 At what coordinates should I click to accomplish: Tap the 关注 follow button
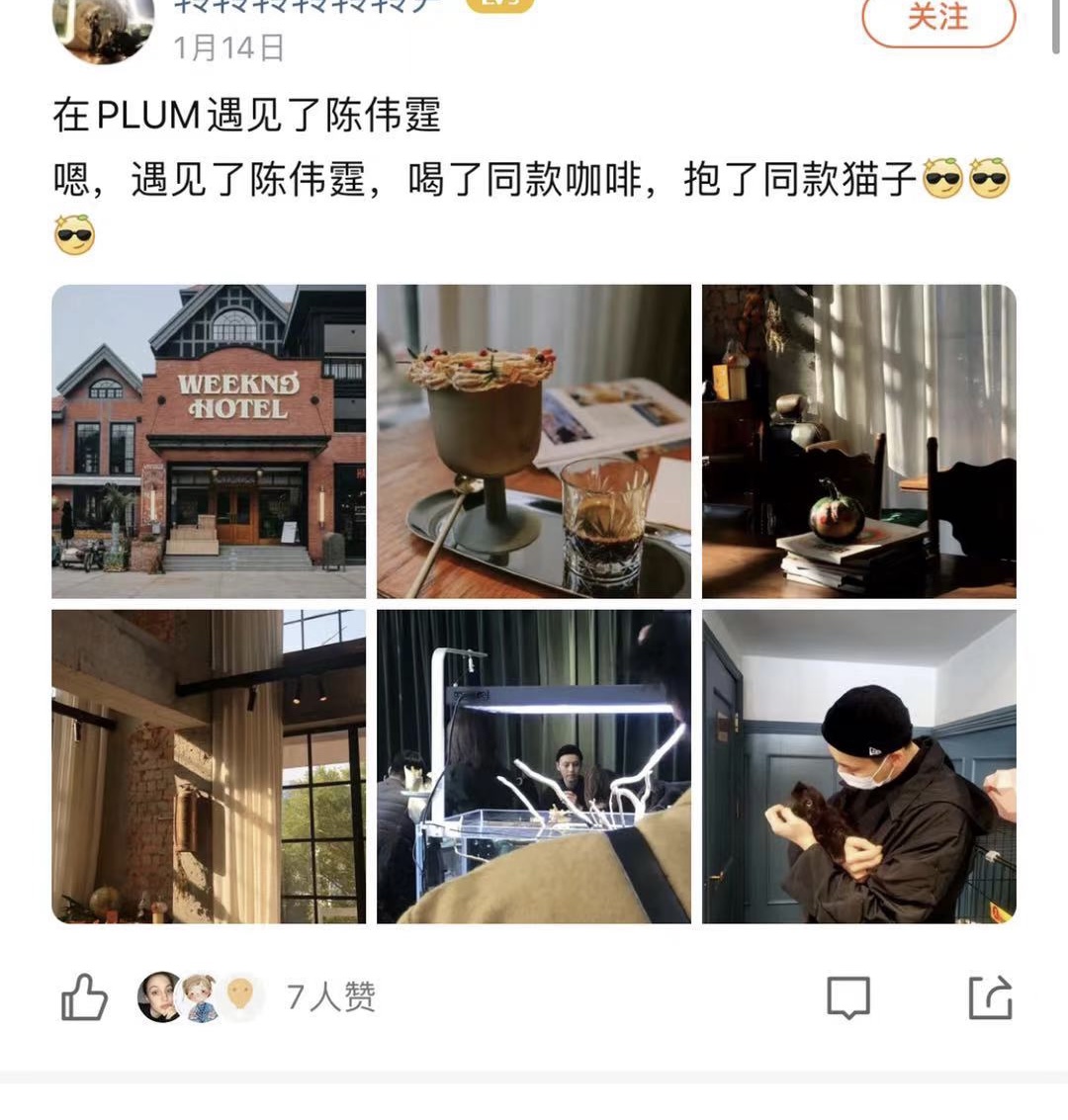(937, 18)
